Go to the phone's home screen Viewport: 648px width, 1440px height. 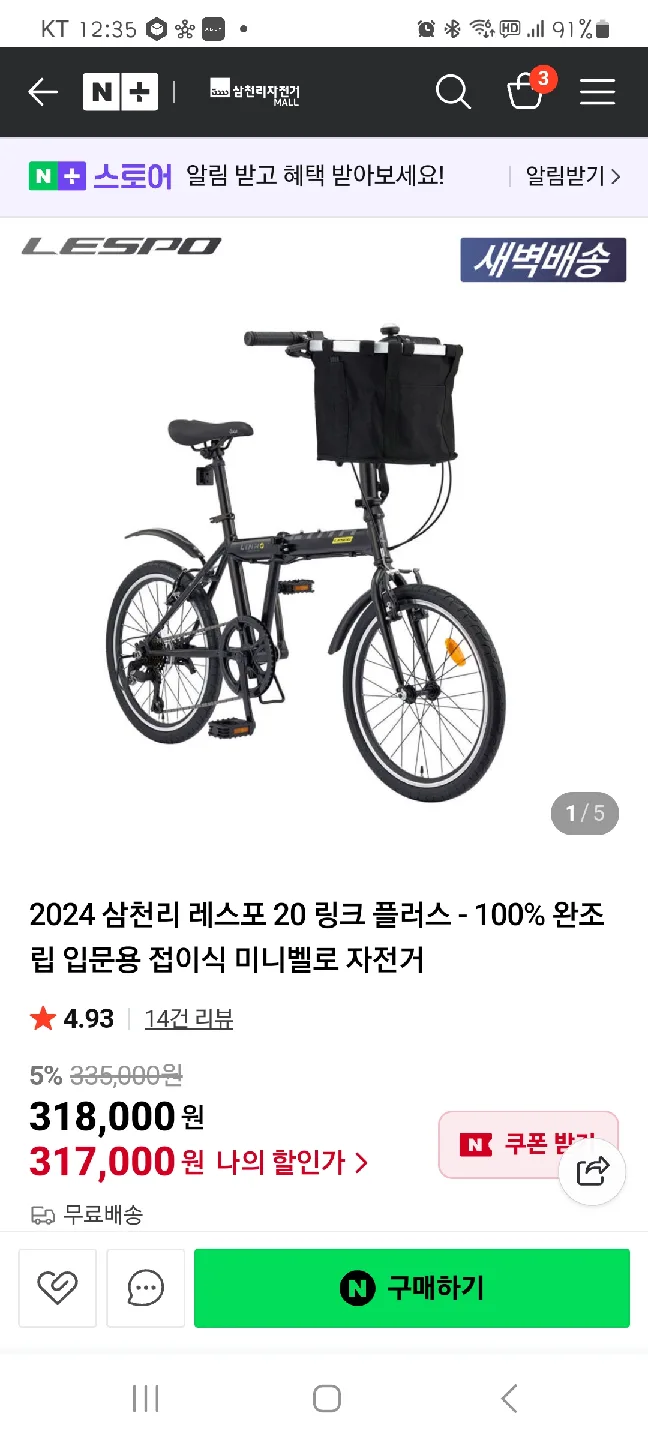(326, 1398)
